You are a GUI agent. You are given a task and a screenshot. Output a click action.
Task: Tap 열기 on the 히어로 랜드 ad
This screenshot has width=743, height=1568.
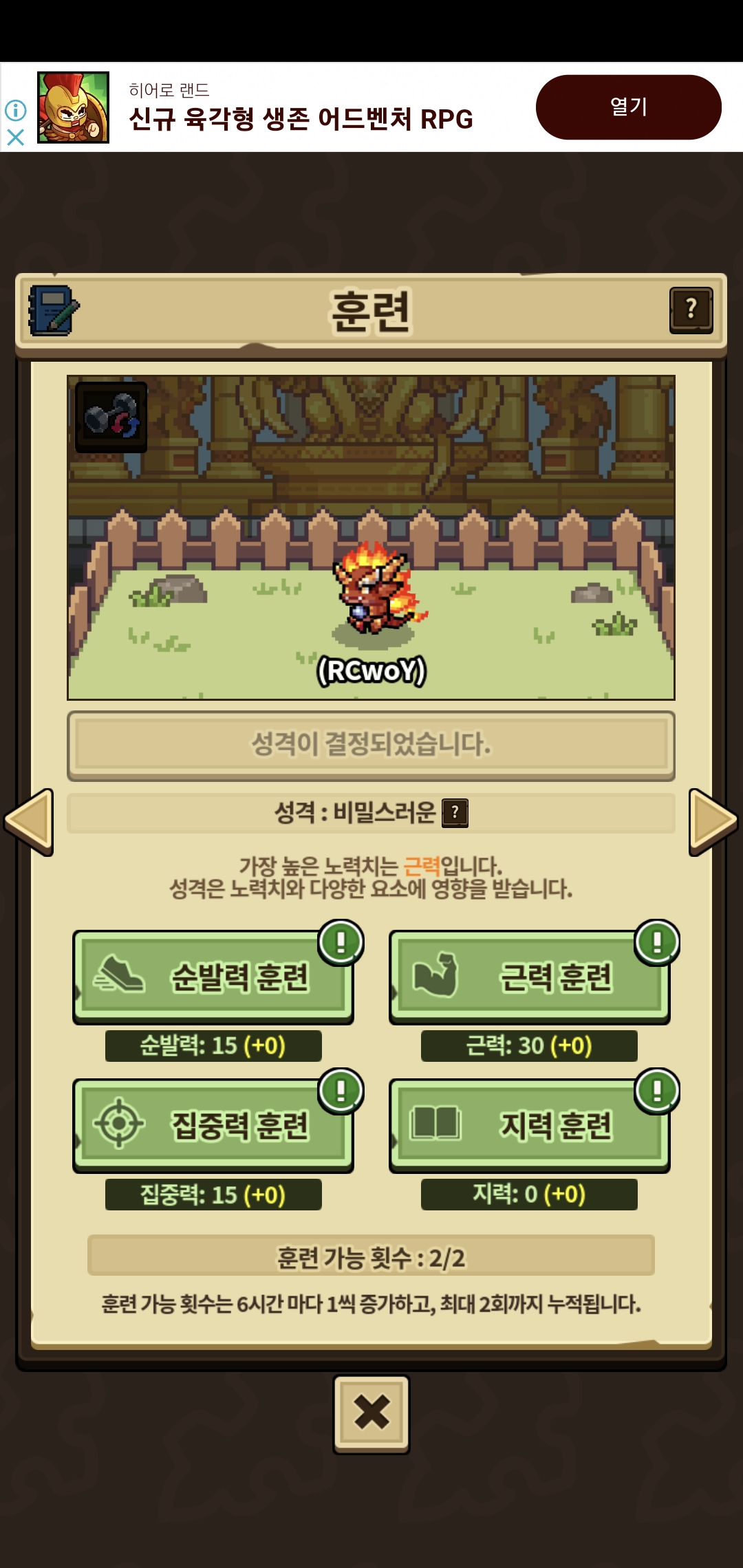[x=629, y=107]
